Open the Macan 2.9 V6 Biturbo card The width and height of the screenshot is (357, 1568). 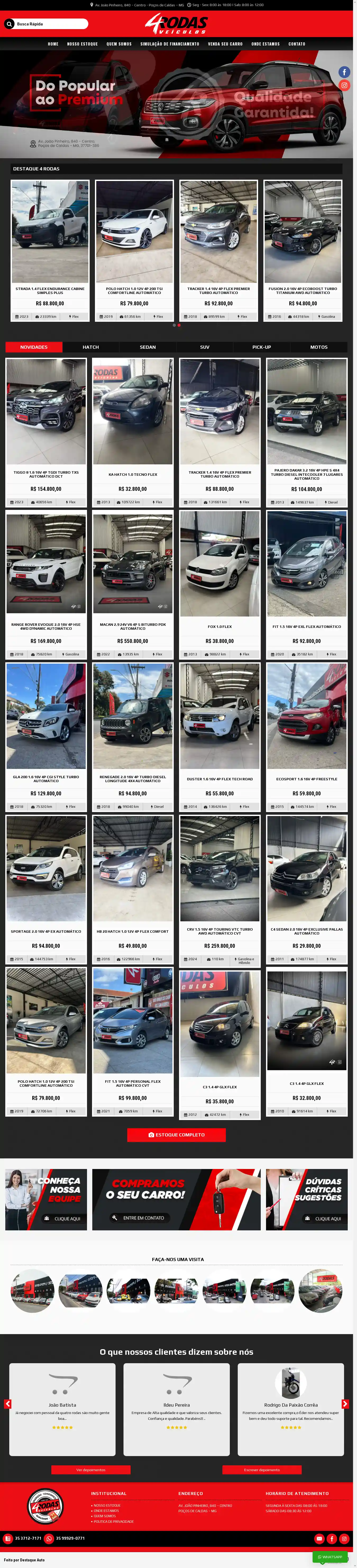[132, 578]
